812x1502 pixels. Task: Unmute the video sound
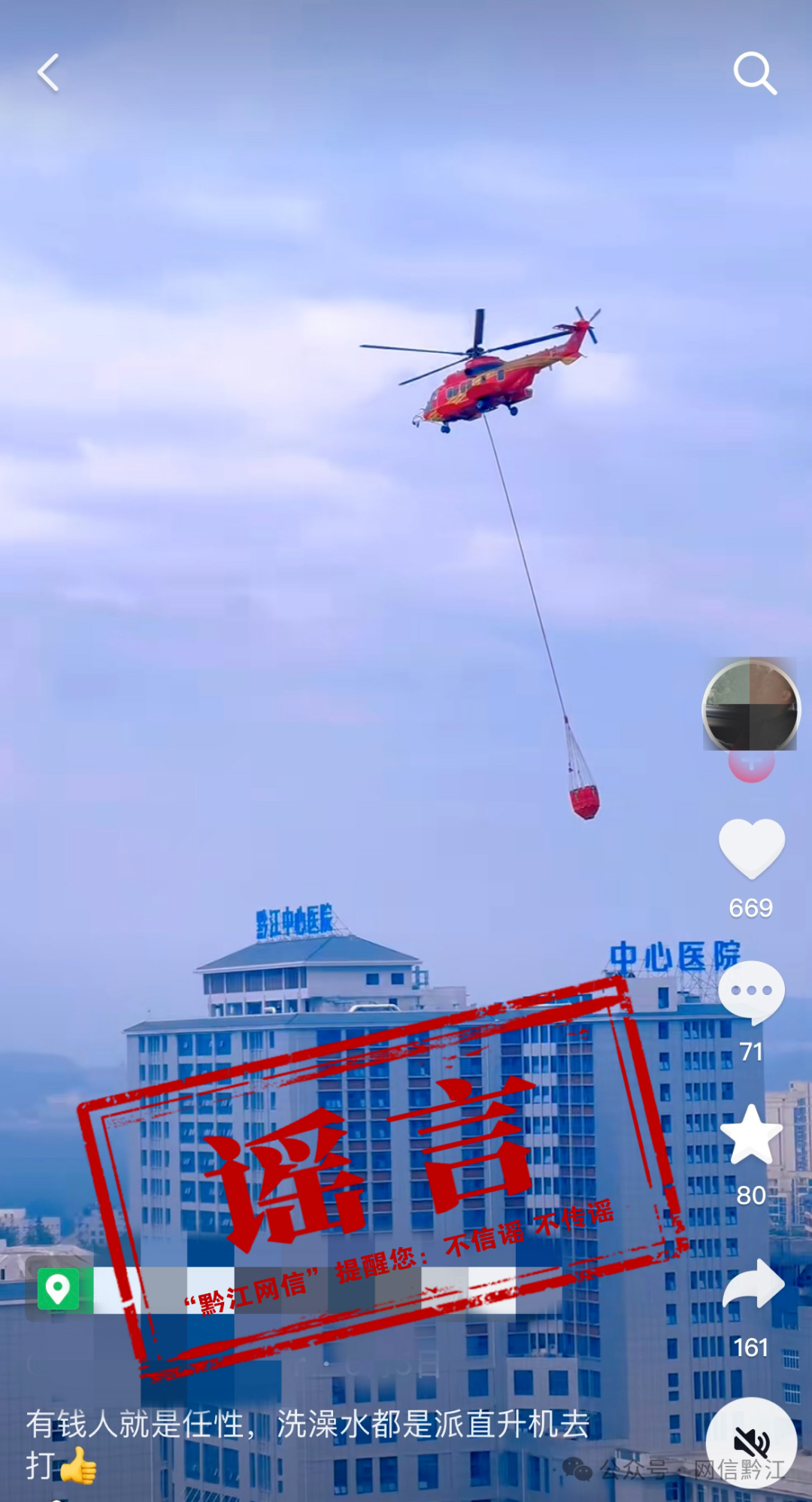click(x=751, y=1443)
